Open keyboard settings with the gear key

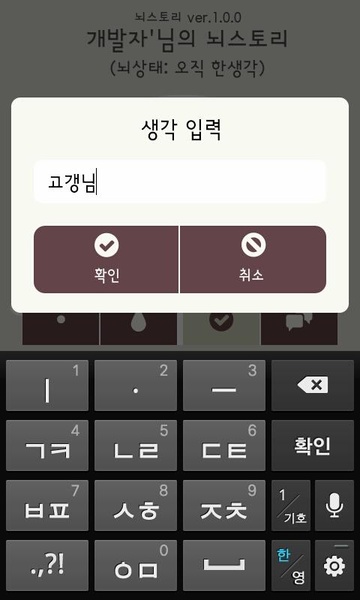click(x=334, y=566)
